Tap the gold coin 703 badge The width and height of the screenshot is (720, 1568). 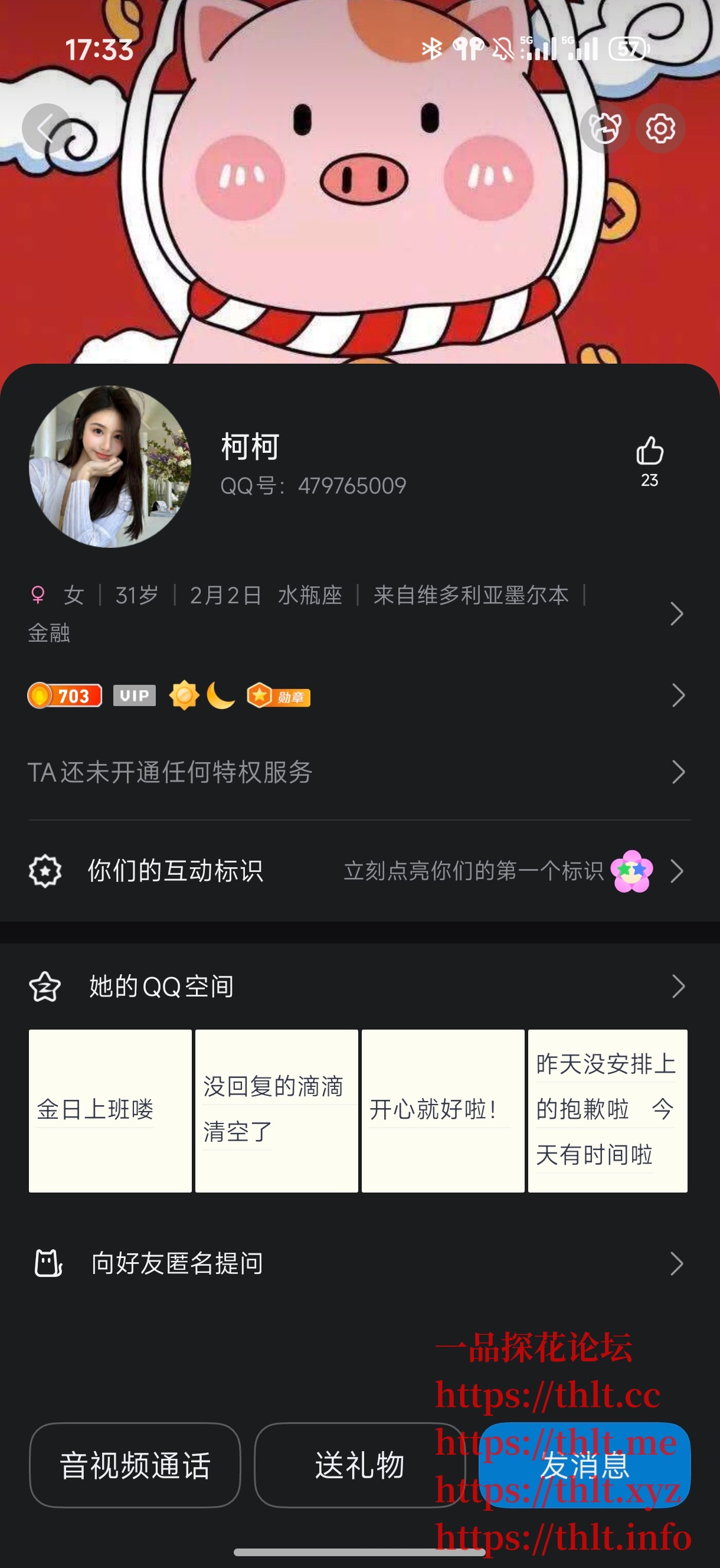point(64,695)
